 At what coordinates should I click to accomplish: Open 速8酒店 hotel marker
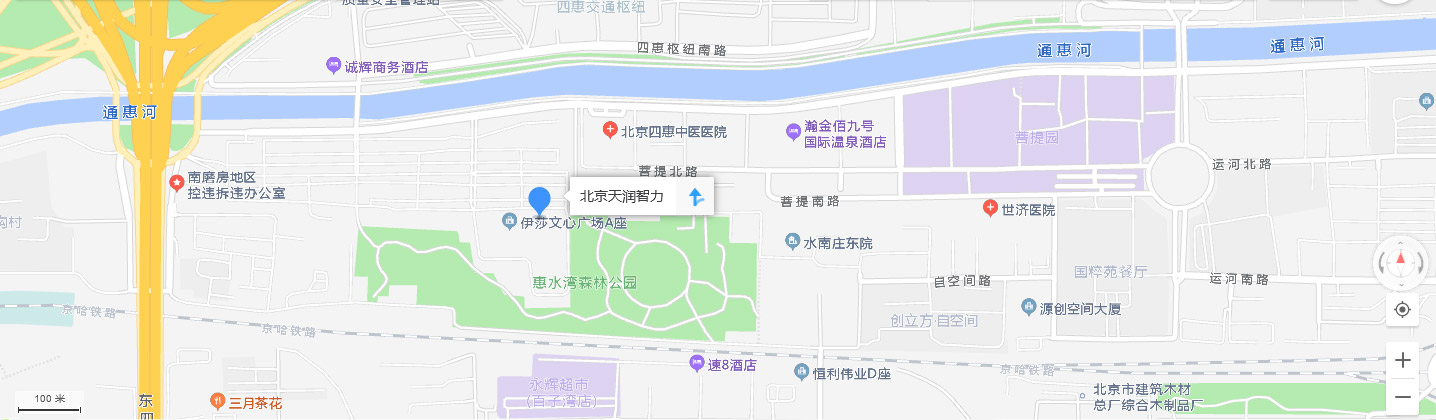coord(697,366)
